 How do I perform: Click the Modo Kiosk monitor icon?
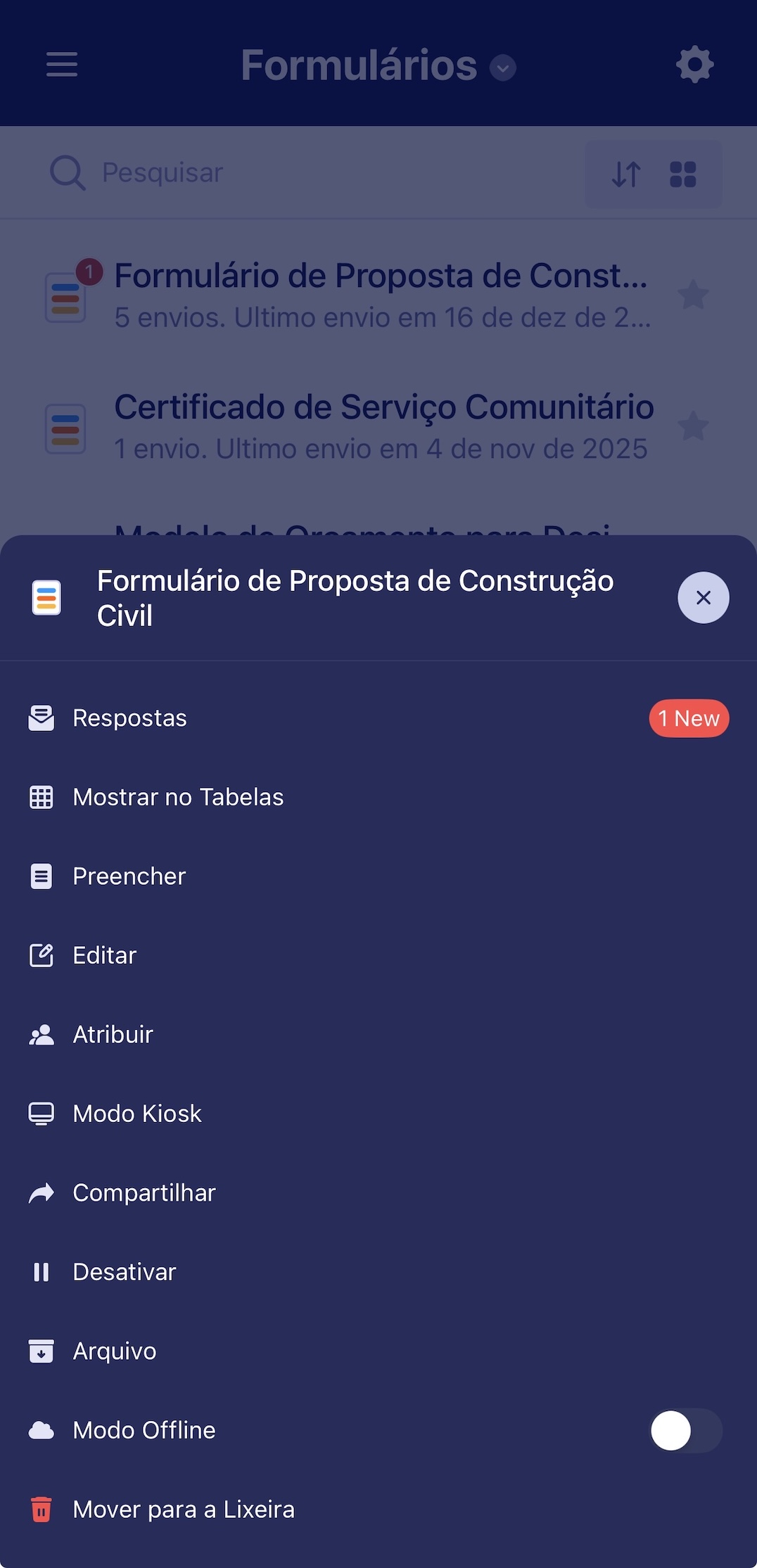point(41,1114)
